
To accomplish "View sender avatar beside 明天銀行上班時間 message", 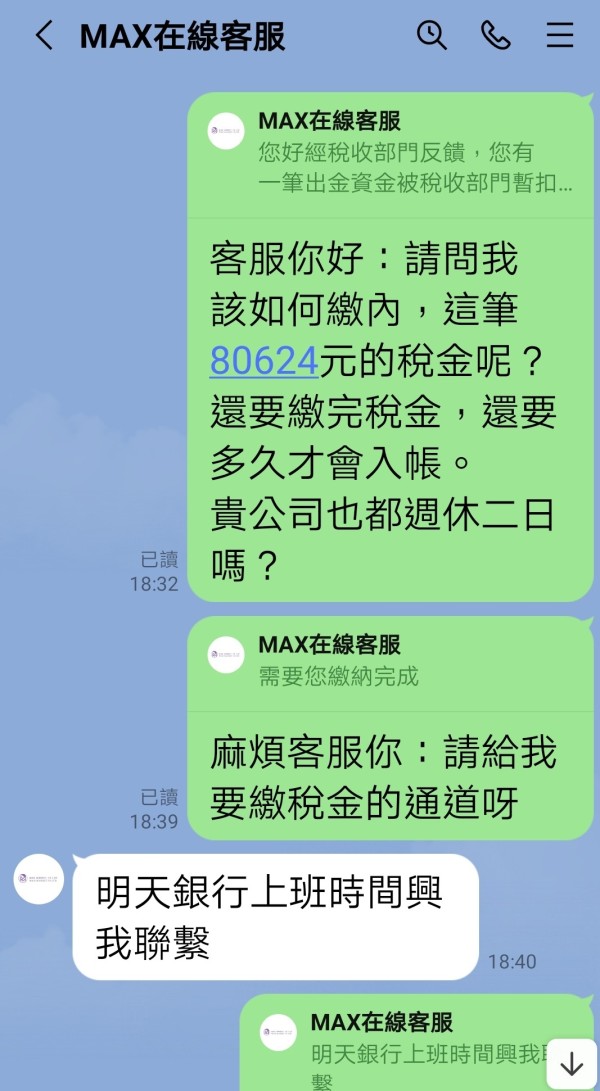I will point(39,879).
